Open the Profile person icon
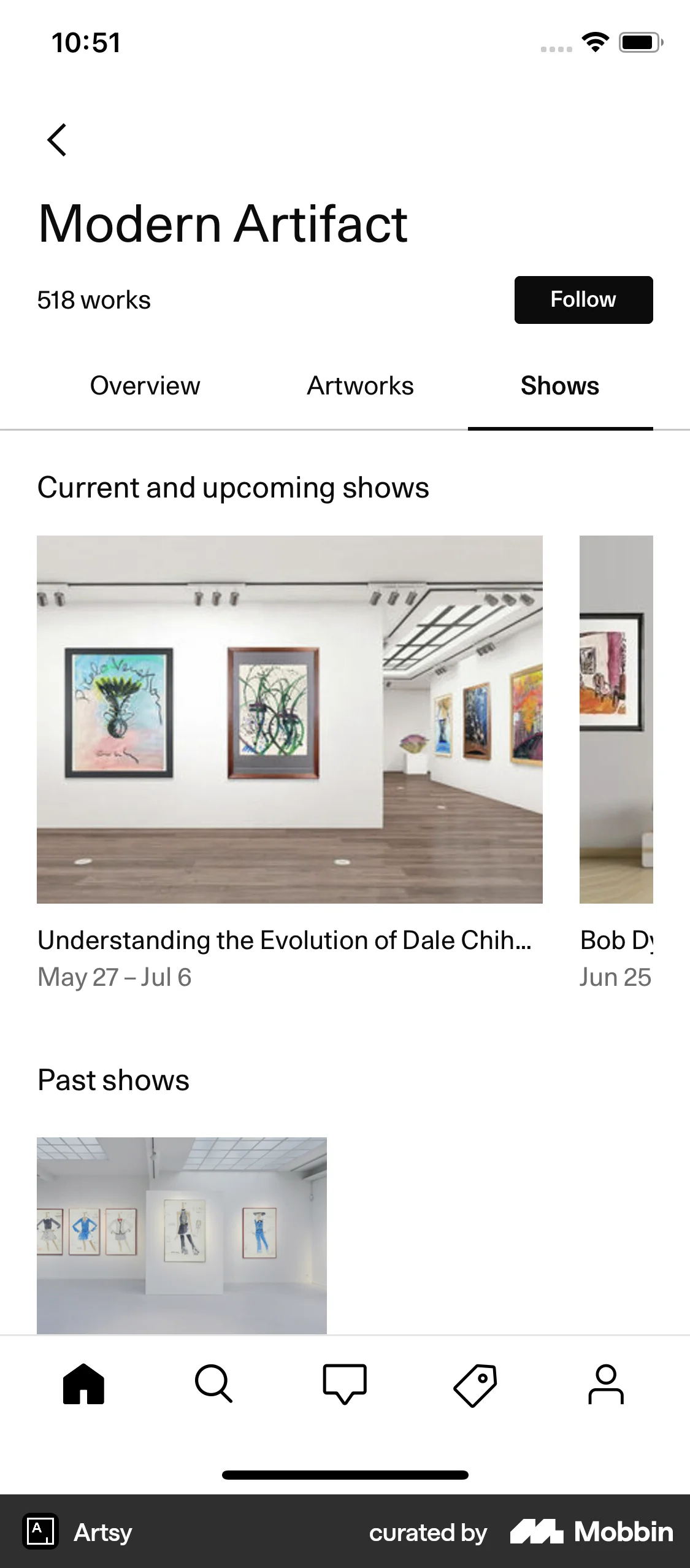The width and height of the screenshot is (690, 1568). (605, 1384)
